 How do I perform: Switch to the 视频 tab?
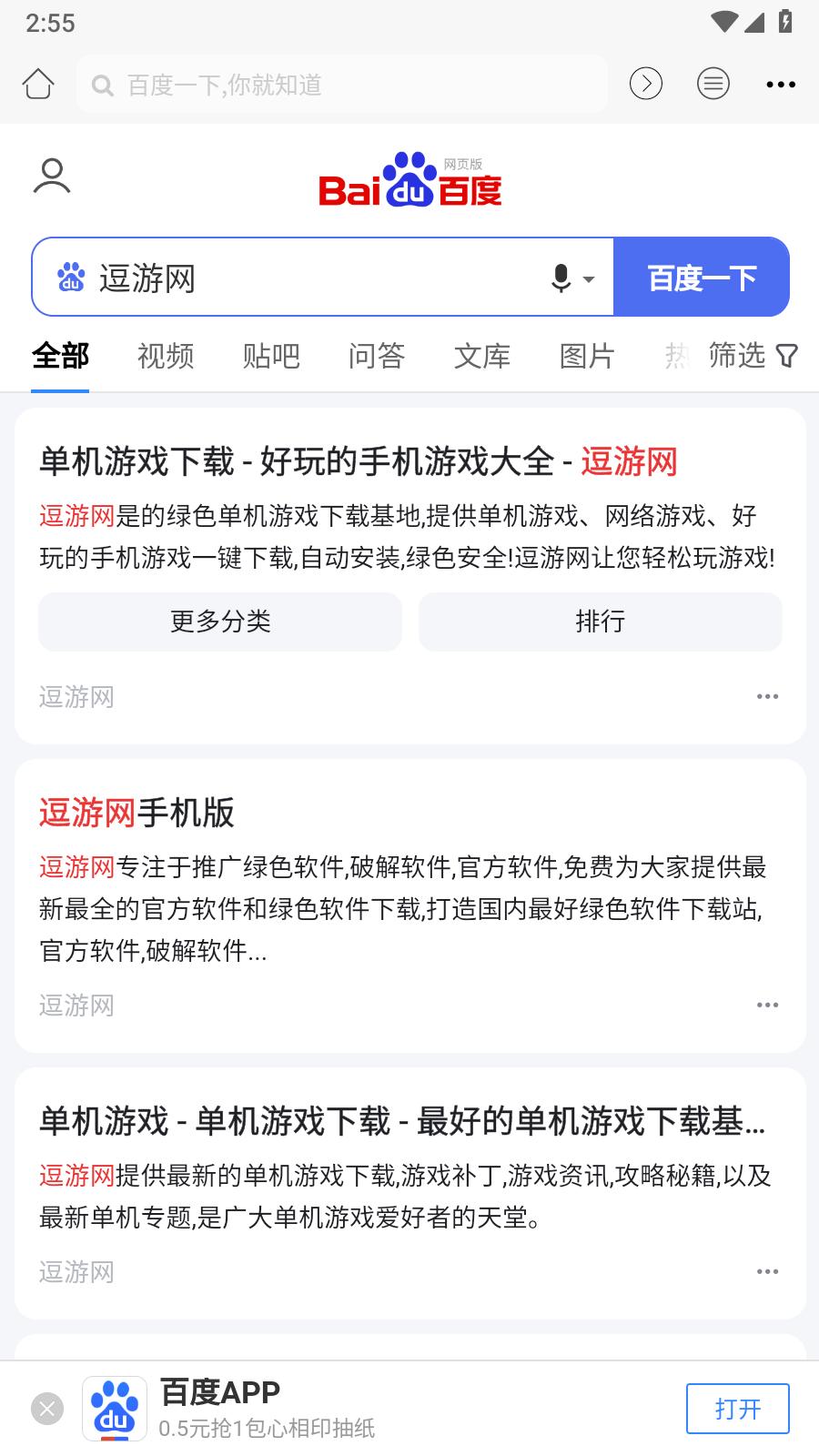tap(165, 357)
